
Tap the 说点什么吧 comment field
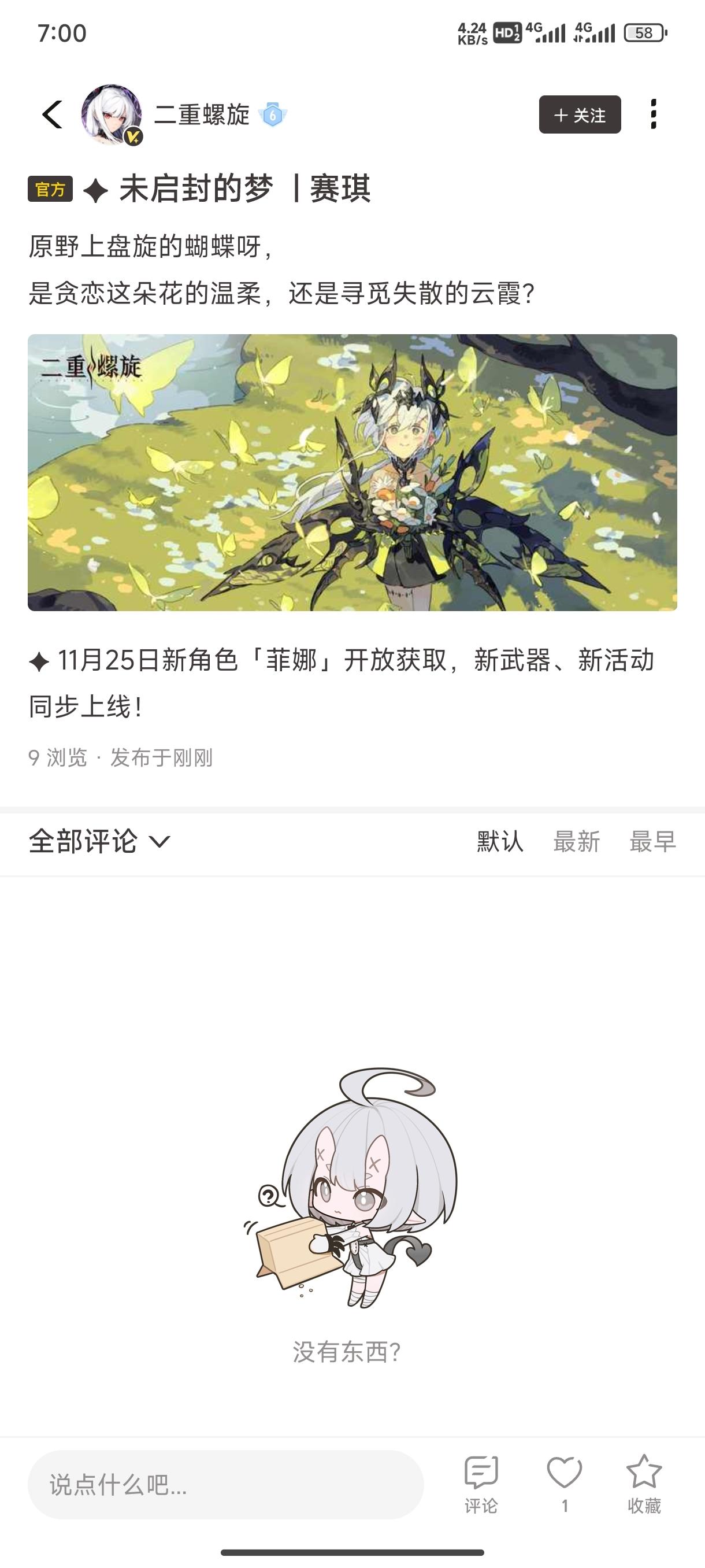225,1485
